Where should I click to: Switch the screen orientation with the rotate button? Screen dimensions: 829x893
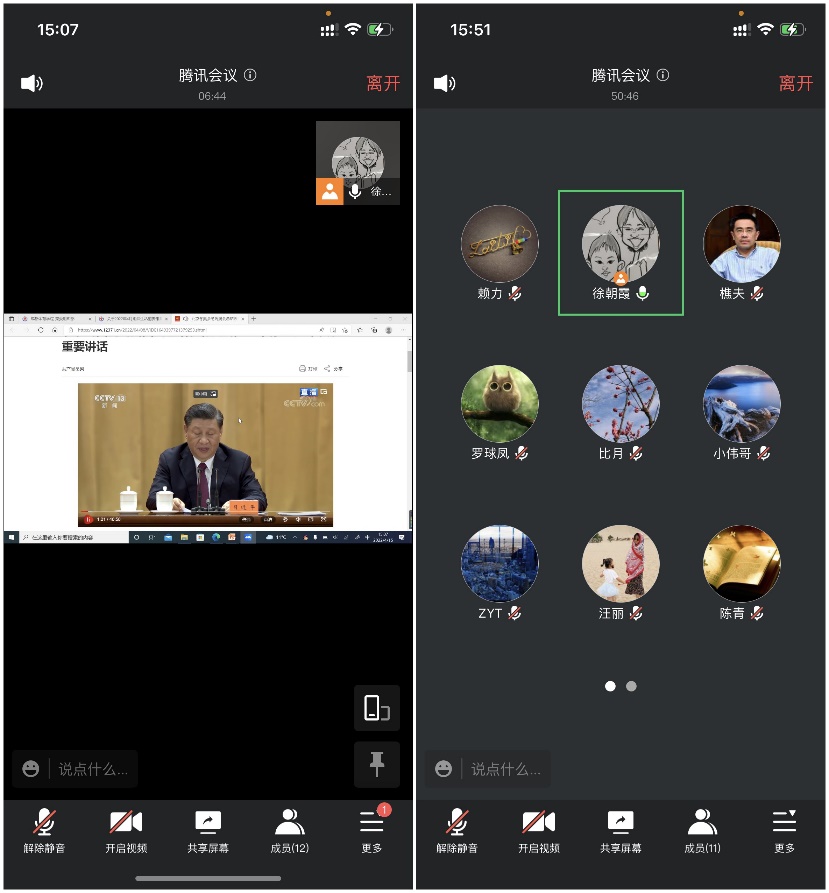pos(376,708)
